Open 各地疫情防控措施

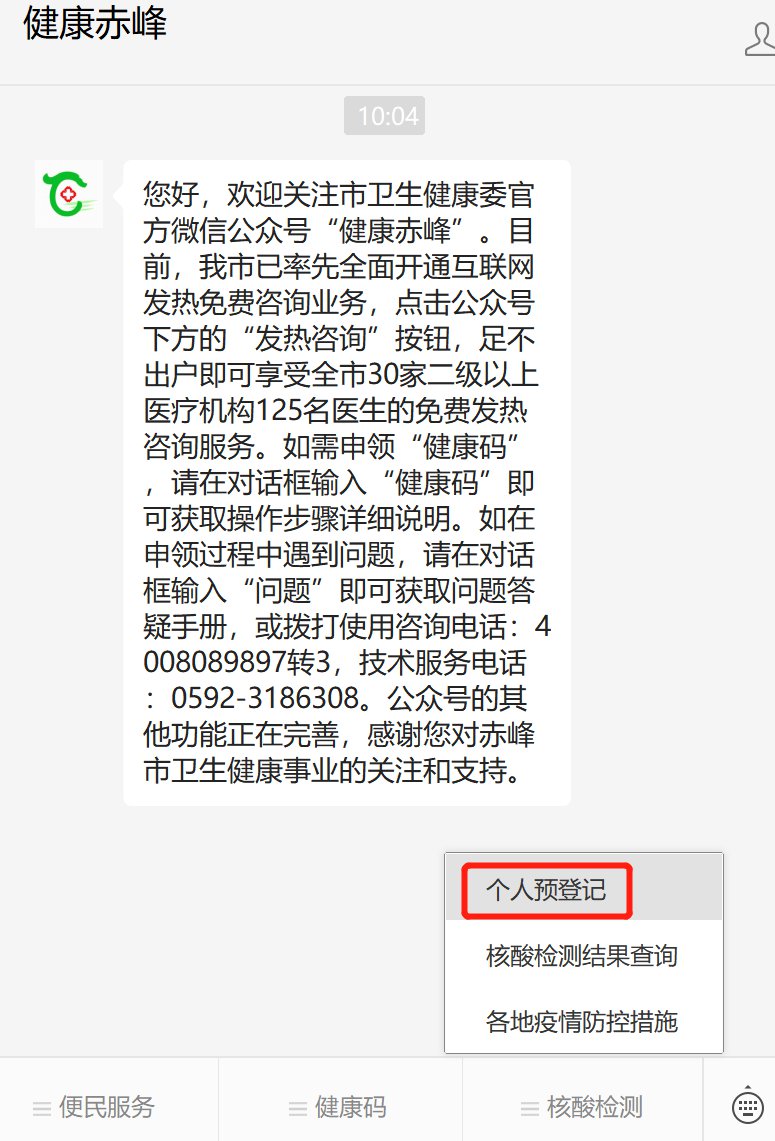point(582,1021)
